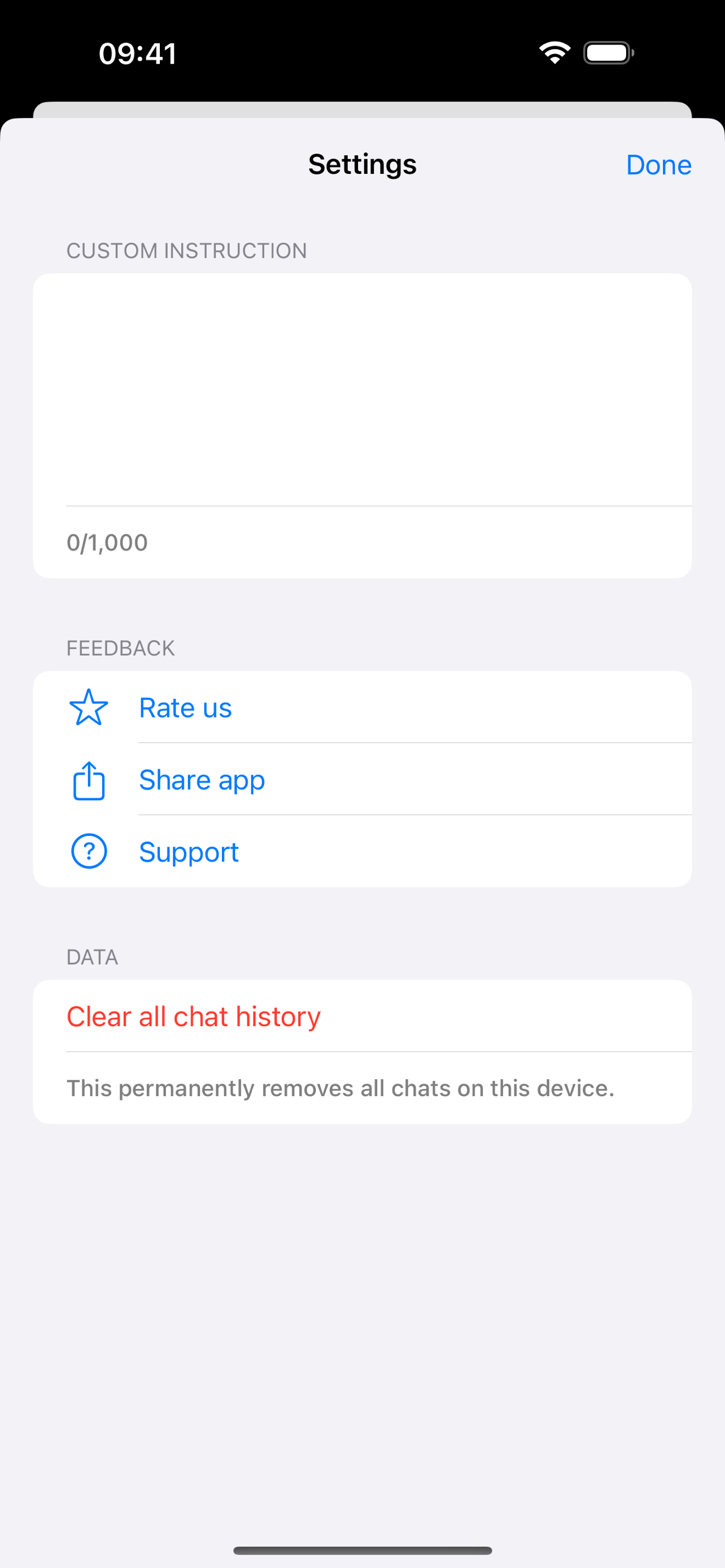Tap the battery indicator in the status bar
This screenshot has height=1568, width=725.
[x=608, y=52]
